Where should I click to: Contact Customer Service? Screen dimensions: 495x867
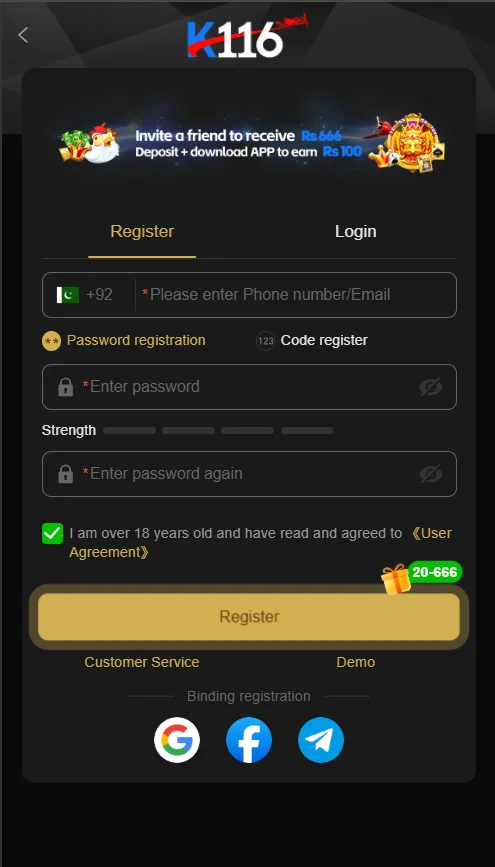142,662
